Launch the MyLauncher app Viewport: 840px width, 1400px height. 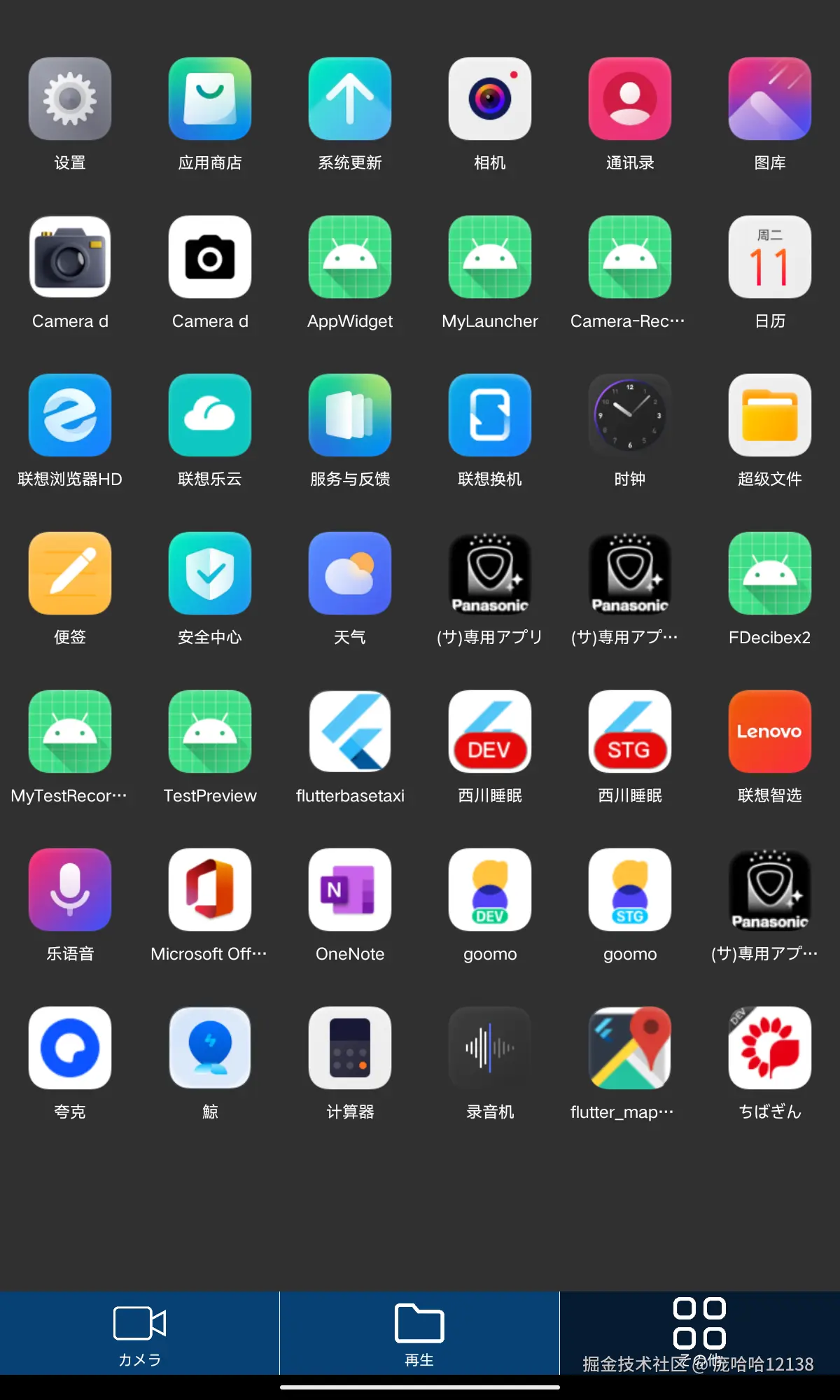[490, 258]
